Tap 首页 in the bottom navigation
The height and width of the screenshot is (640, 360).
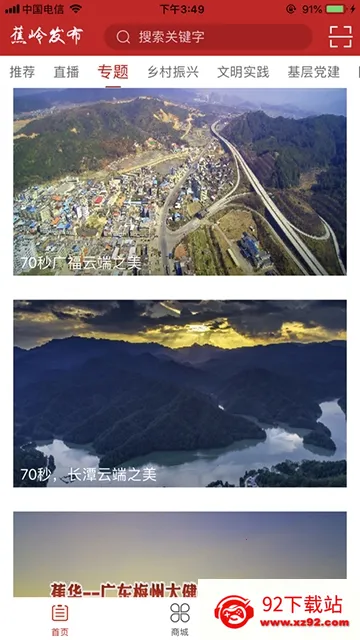tap(60, 620)
